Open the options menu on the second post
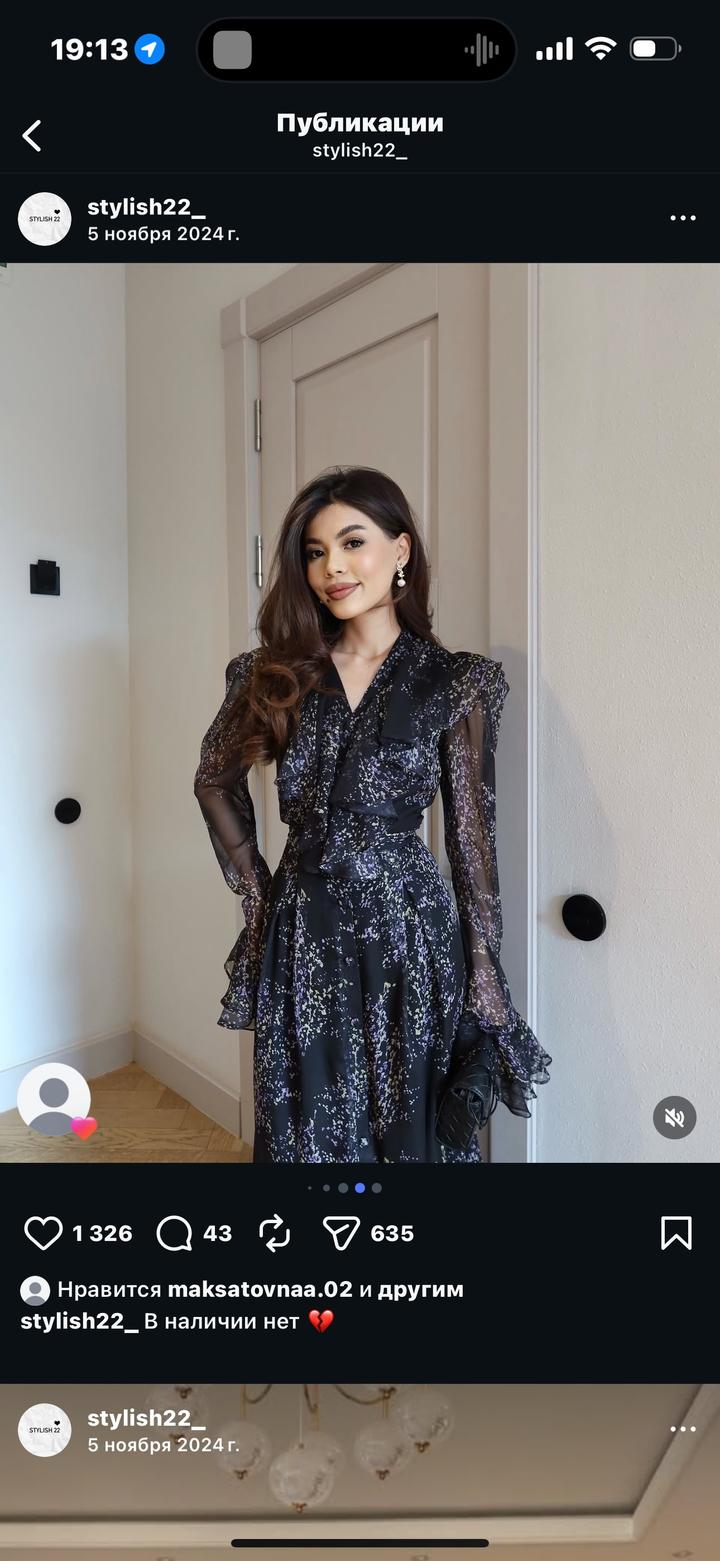 click(683, 1429)
